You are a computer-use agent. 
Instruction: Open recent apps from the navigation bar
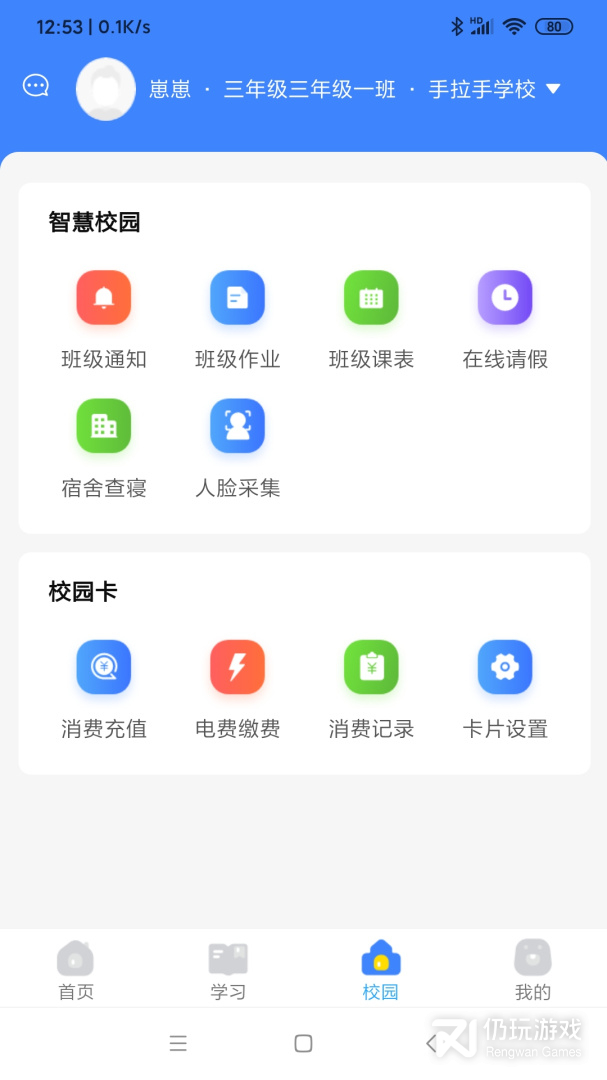tap(178, 1044)
